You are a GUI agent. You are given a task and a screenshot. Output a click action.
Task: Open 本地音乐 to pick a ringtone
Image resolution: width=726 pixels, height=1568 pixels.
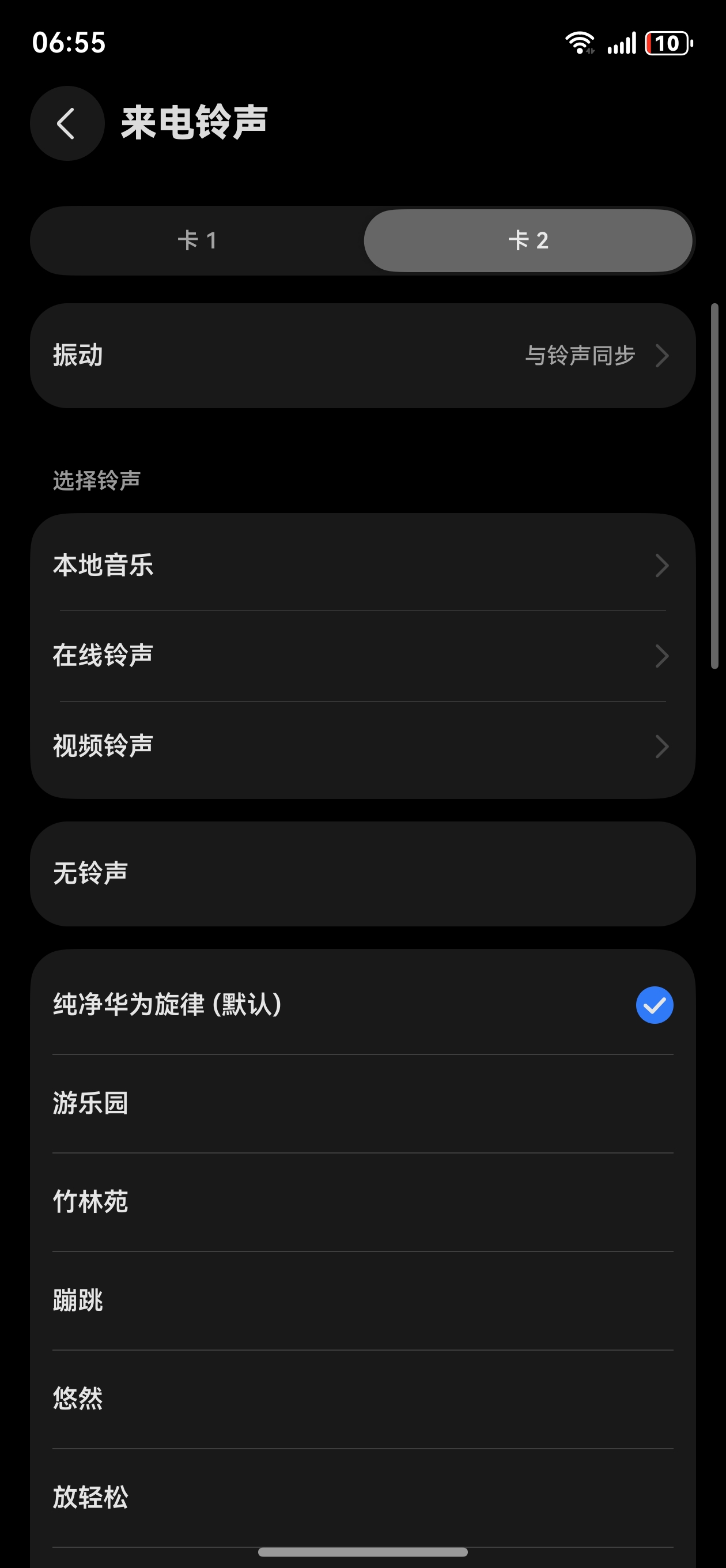pos(362,566)
